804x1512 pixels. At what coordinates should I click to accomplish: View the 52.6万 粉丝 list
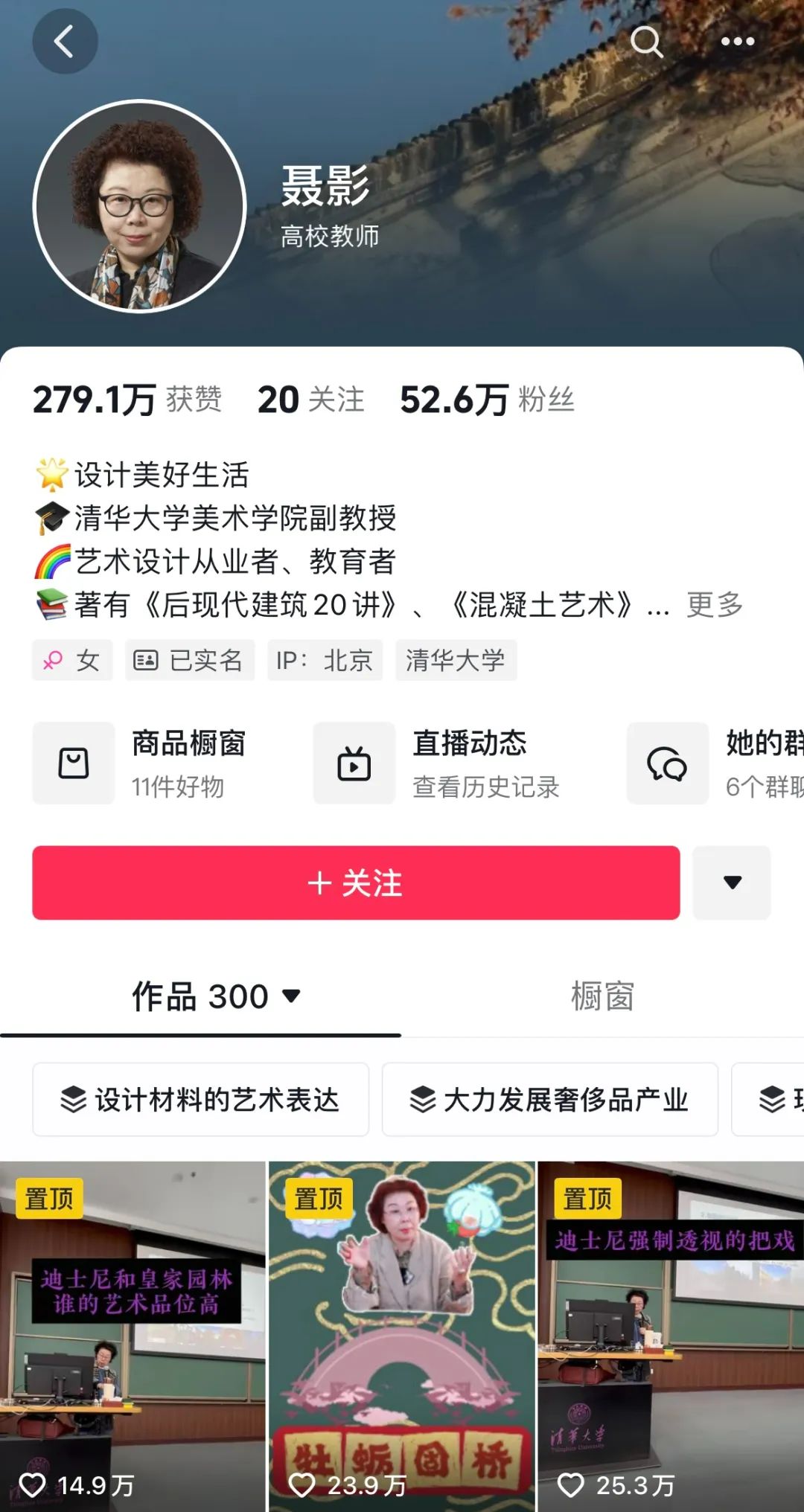coord(487,400)
